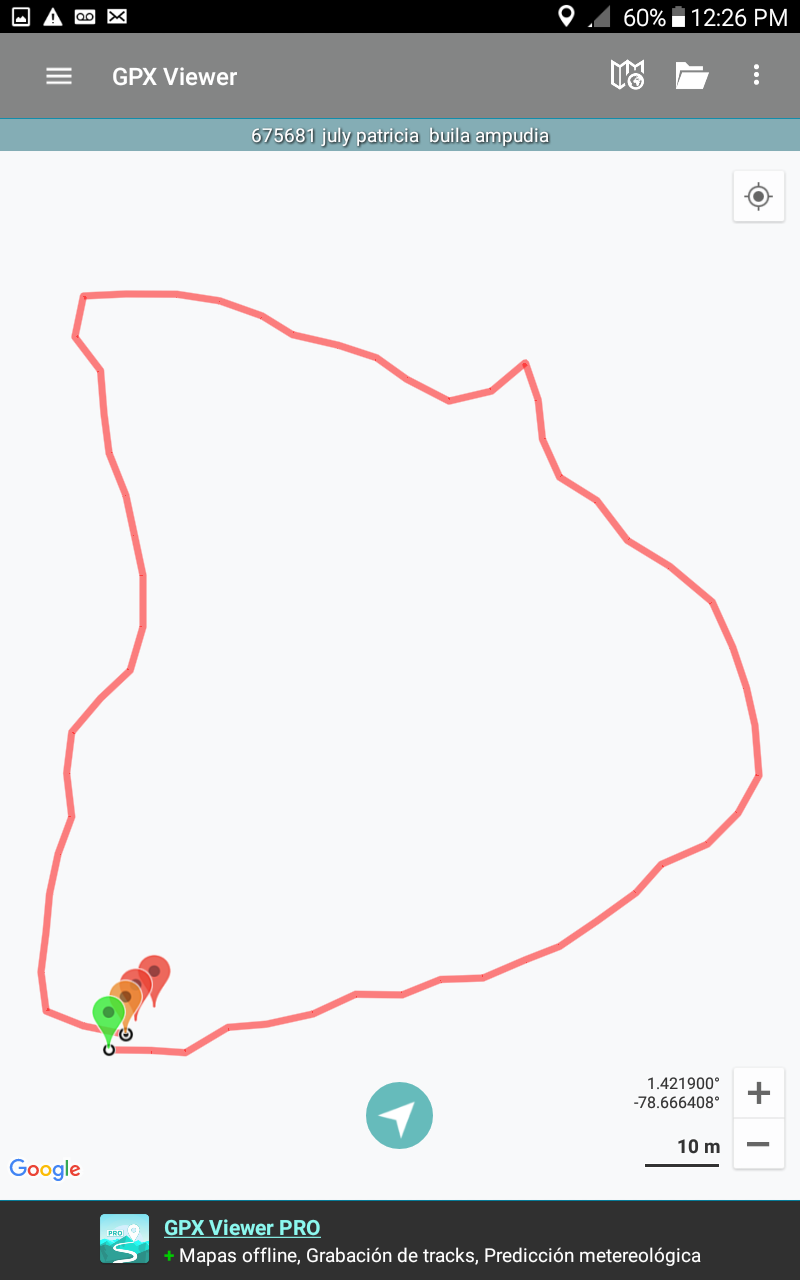Open the GPX Viewer PRO link
The width and height of the screenshot is (800, 1280).
(x=242, y=1228)
